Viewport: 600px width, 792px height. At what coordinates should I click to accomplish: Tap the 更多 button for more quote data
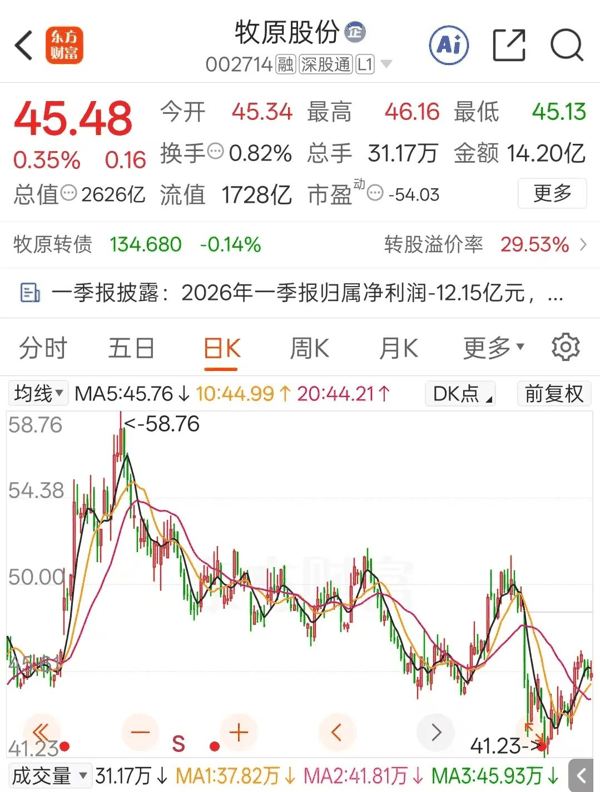(x=552, y=193)
